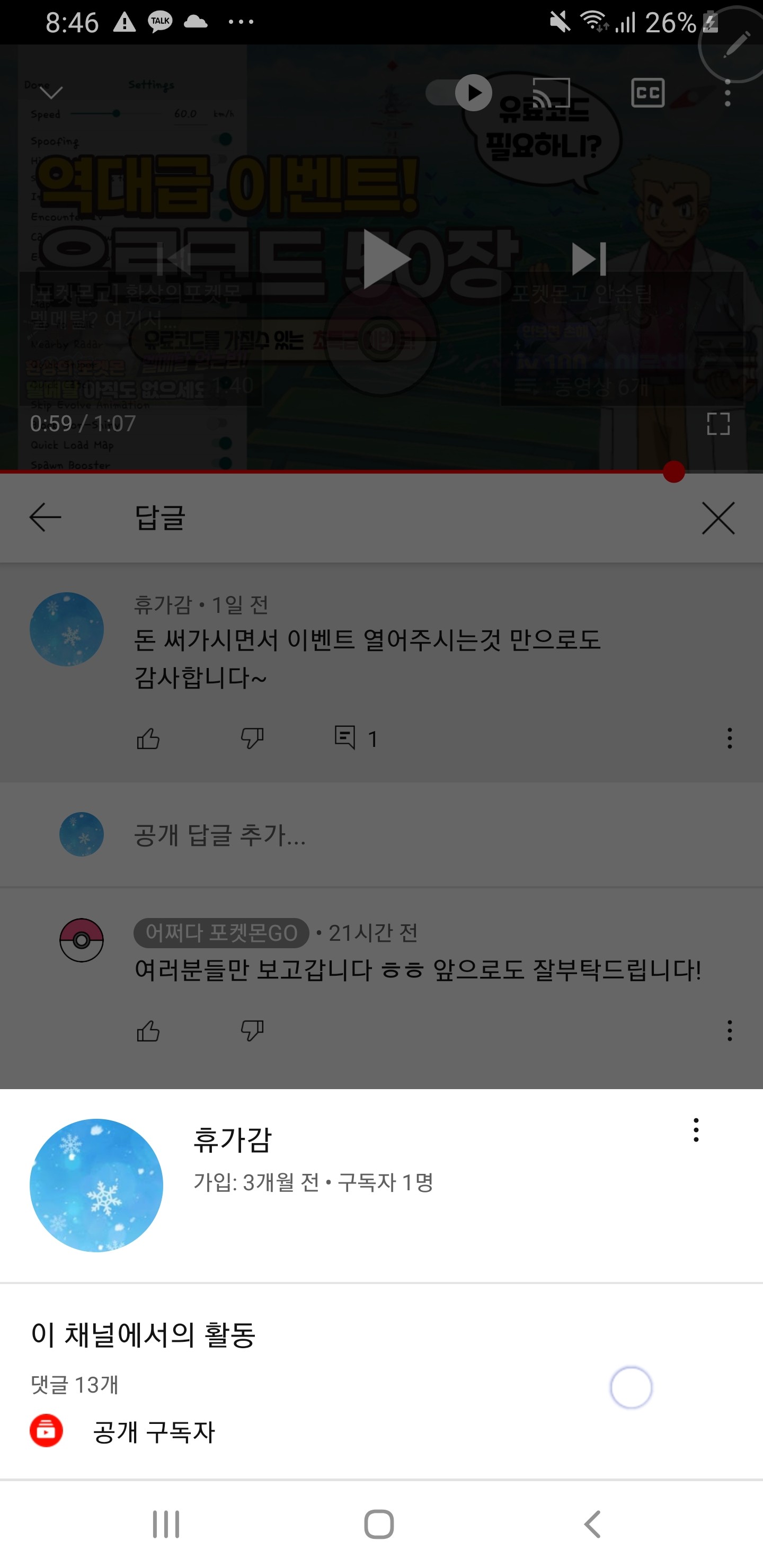Open the overflow menu beside 휴가감 profile
The image size is (763, 1568).
point(695,1130)
